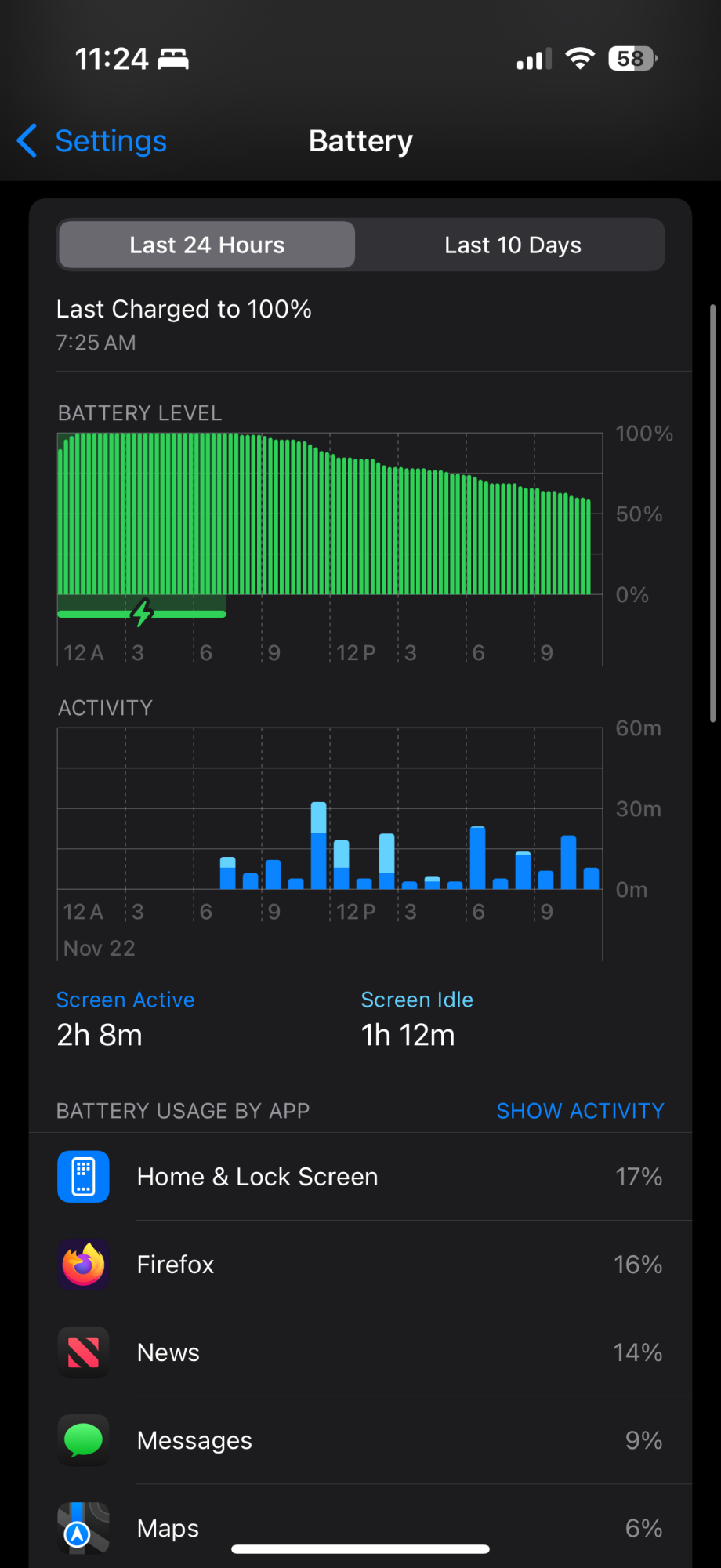
Task: Select the Last 24 Hours segment
Action: pyautogui.click(x=207, y=245)
